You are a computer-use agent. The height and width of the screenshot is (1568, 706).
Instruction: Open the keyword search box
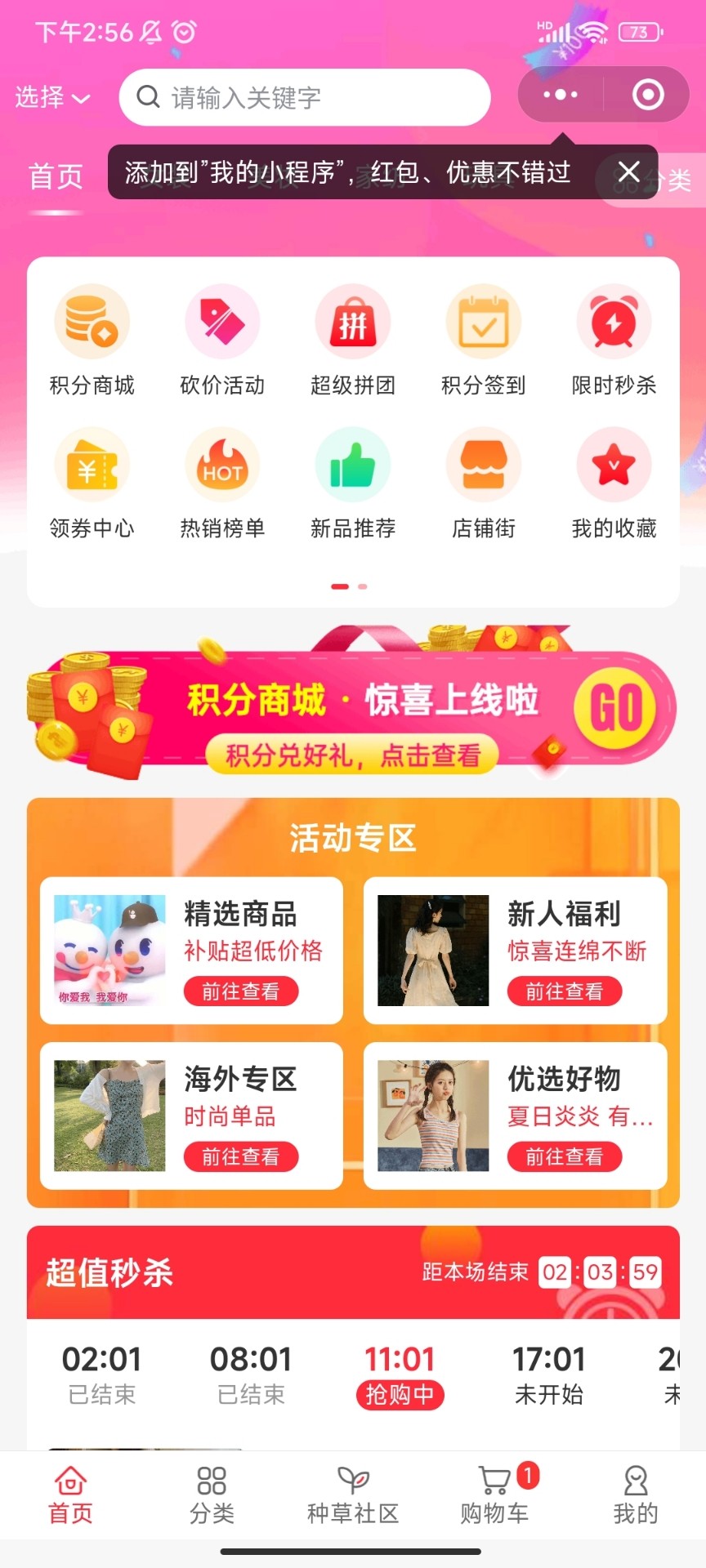tap(304, 97)
